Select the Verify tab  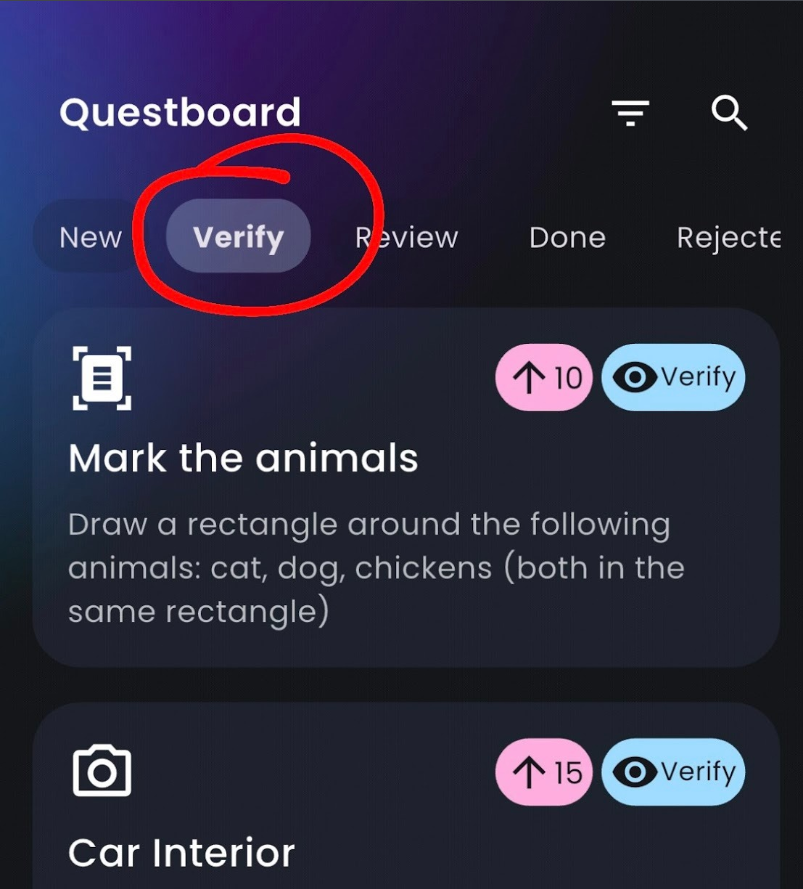coord(238,238)
